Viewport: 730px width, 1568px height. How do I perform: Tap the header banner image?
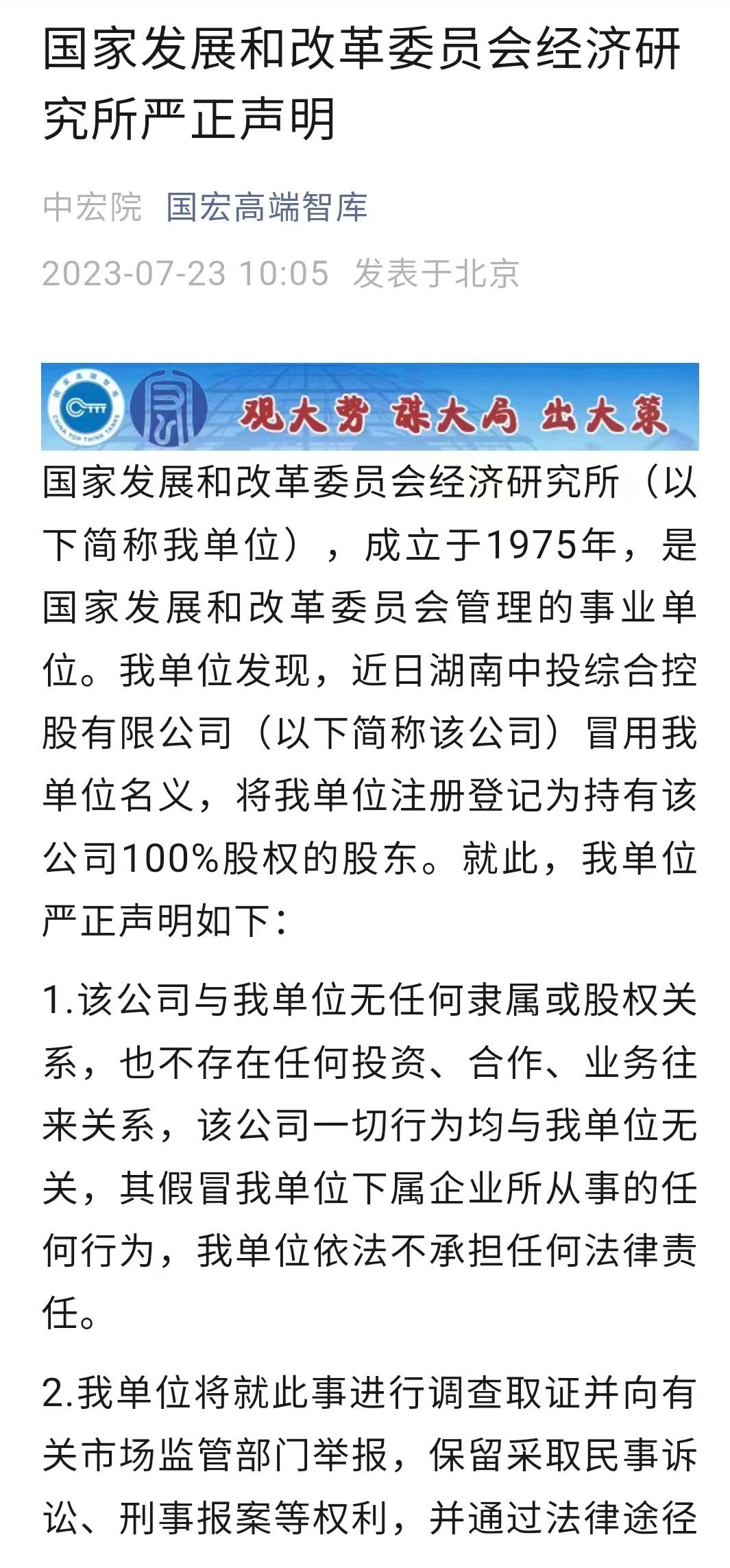click(370, 407)
